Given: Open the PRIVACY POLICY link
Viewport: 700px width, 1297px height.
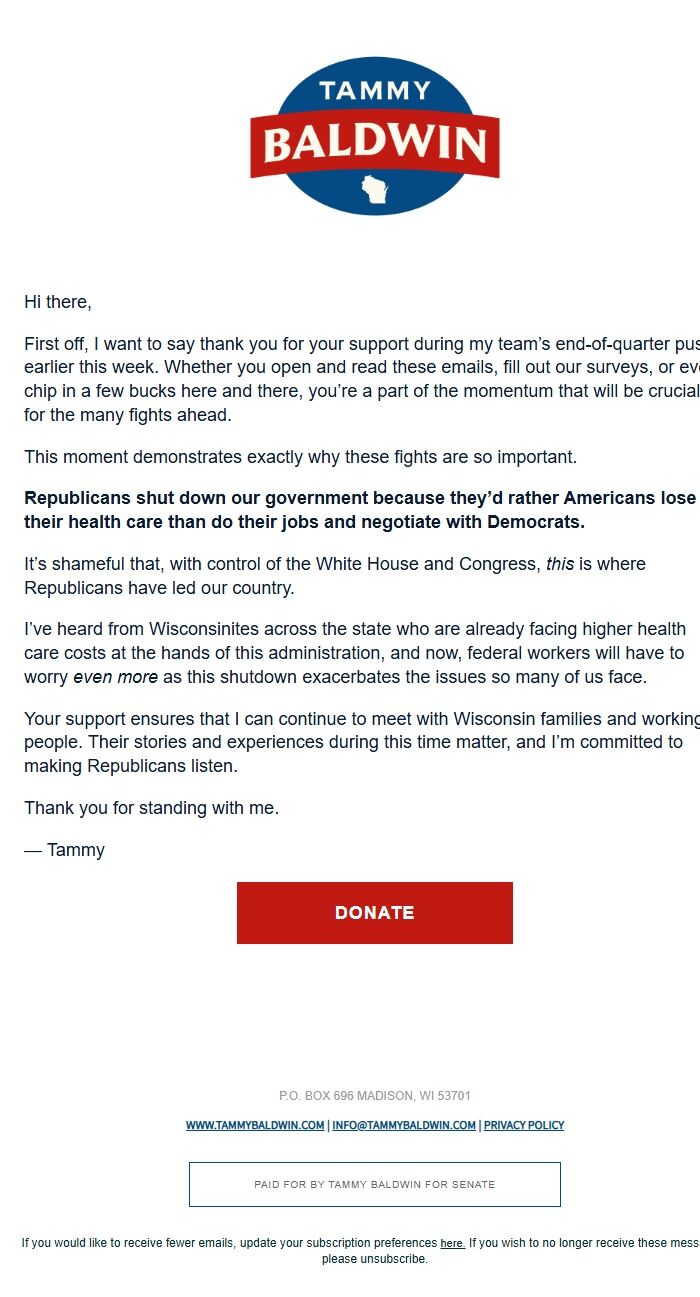Looking at the screenshot, I should pos(524,1125).
